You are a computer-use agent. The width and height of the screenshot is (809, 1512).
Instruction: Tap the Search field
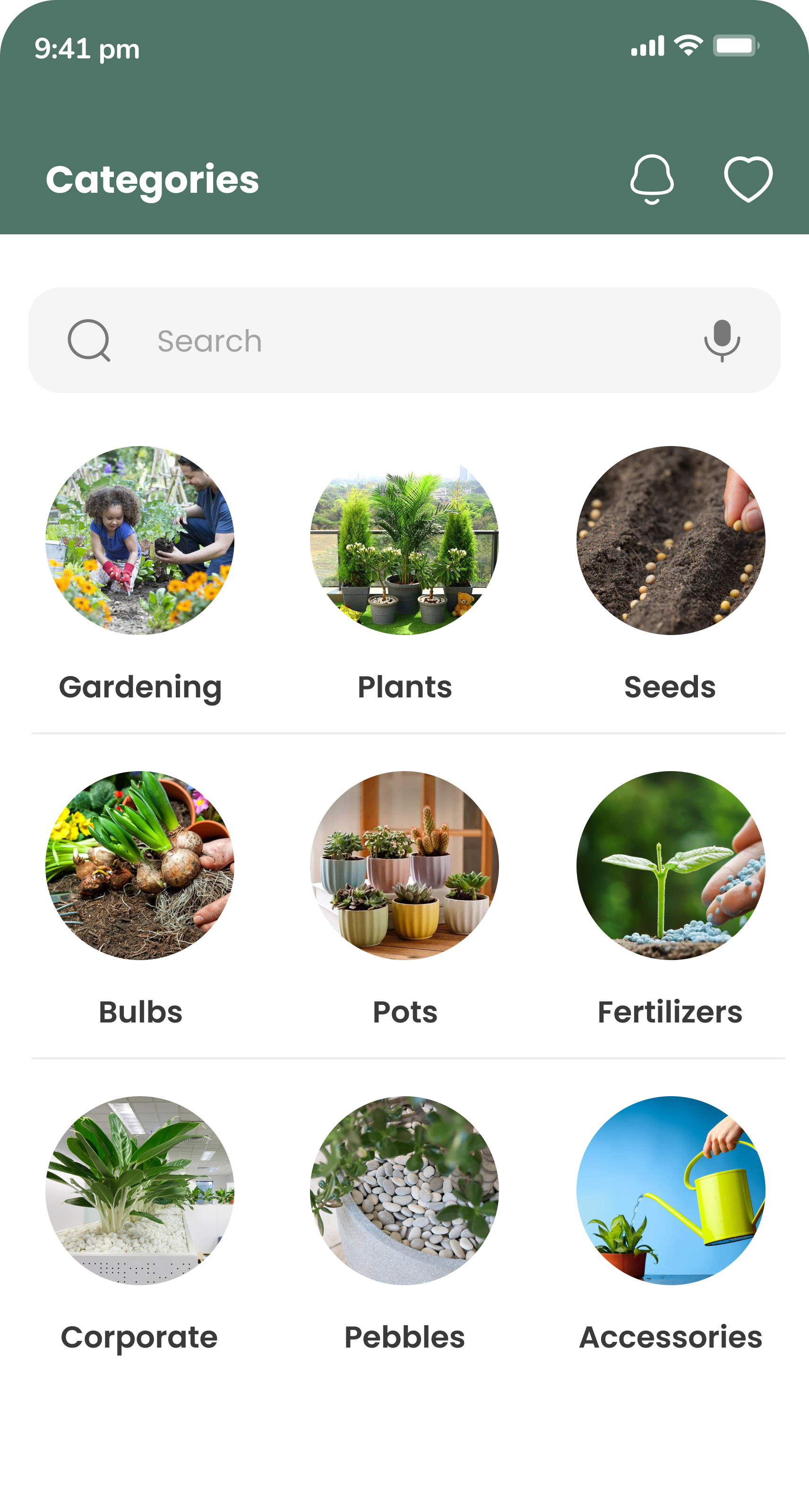point(399,340)
